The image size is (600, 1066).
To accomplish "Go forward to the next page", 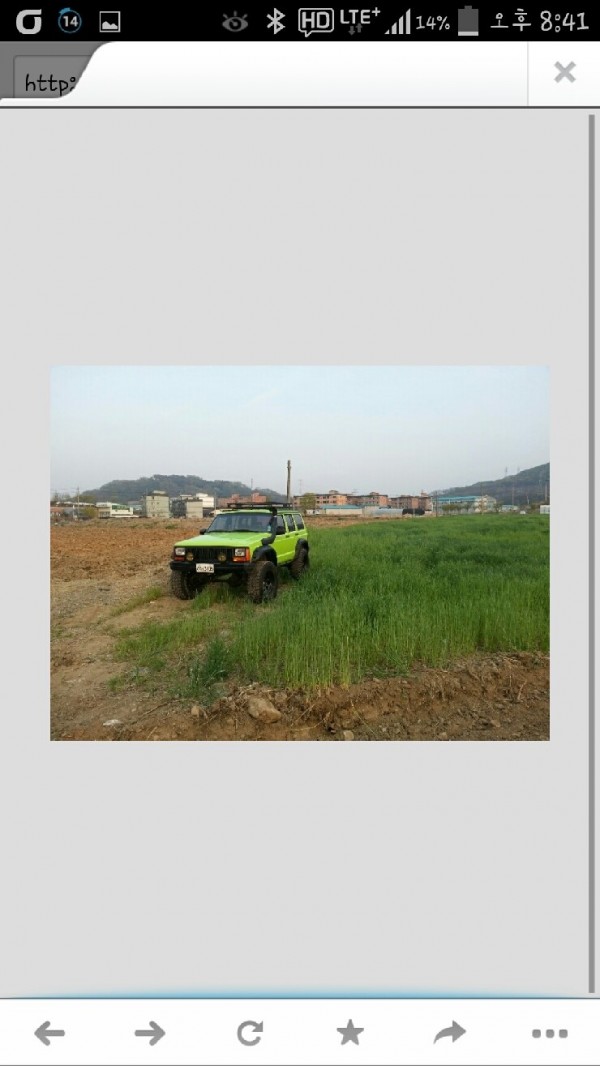I will (149, 1033).
